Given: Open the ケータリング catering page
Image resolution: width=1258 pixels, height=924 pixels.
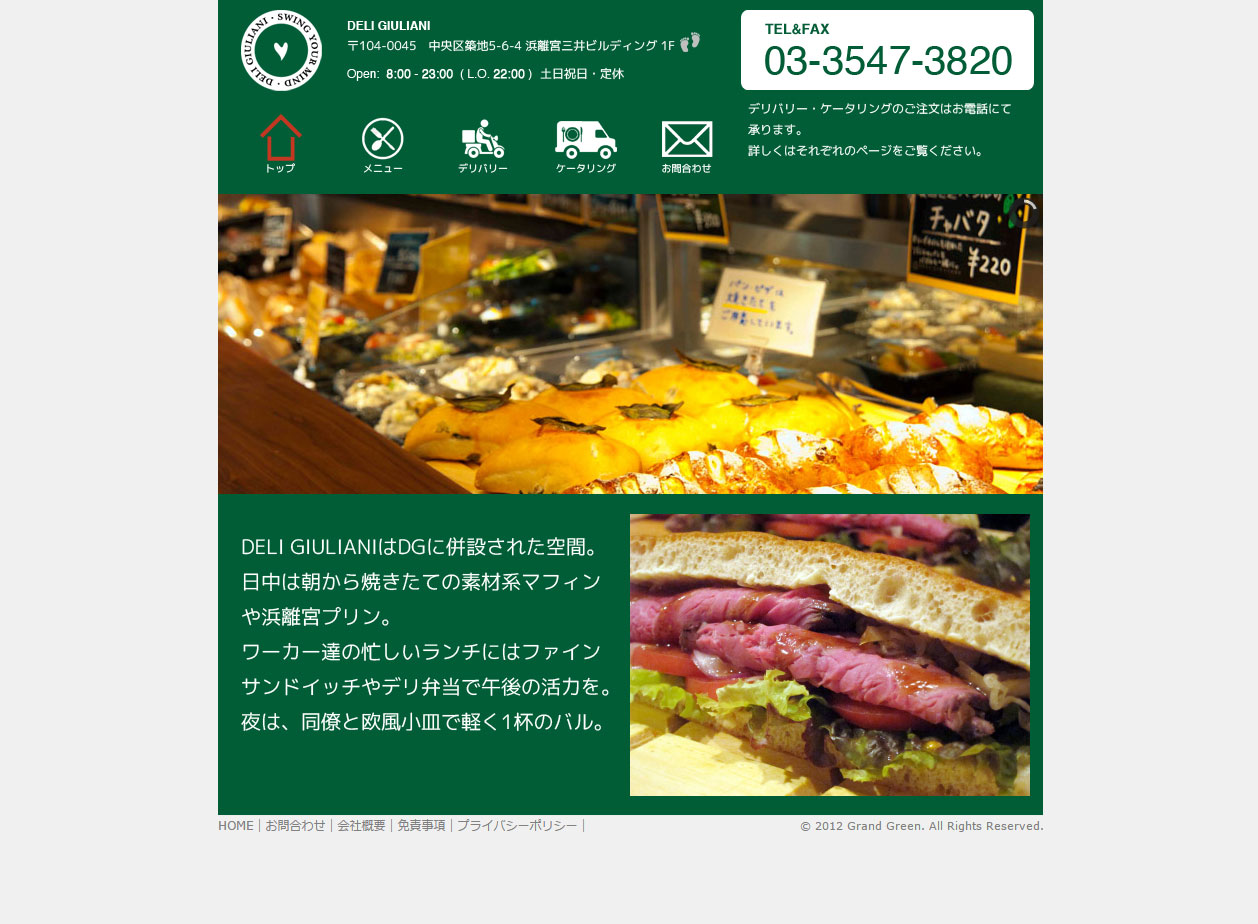Looking at the screenshot, I should [x=586, y=144].
